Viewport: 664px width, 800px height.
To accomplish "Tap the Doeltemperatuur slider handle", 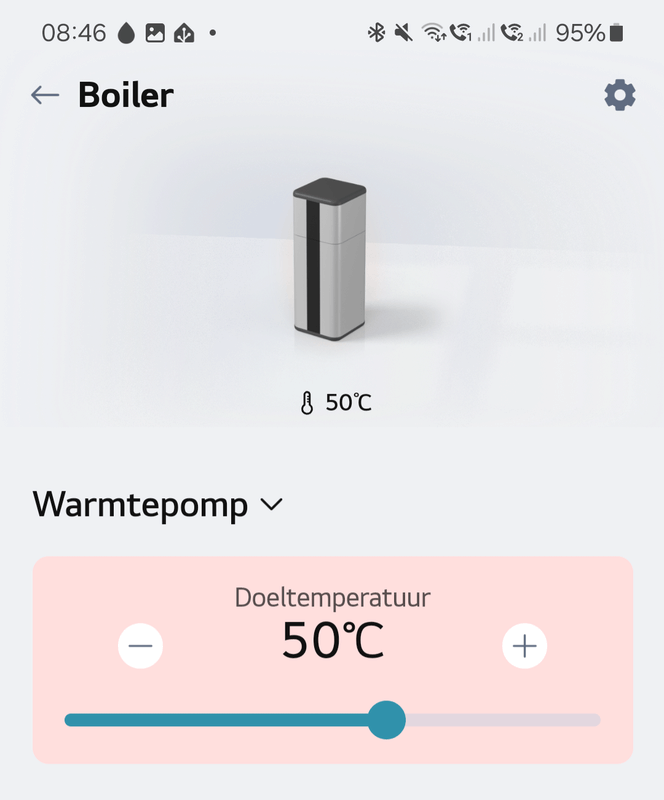I will pyautogui.click(x=386, y=719).
